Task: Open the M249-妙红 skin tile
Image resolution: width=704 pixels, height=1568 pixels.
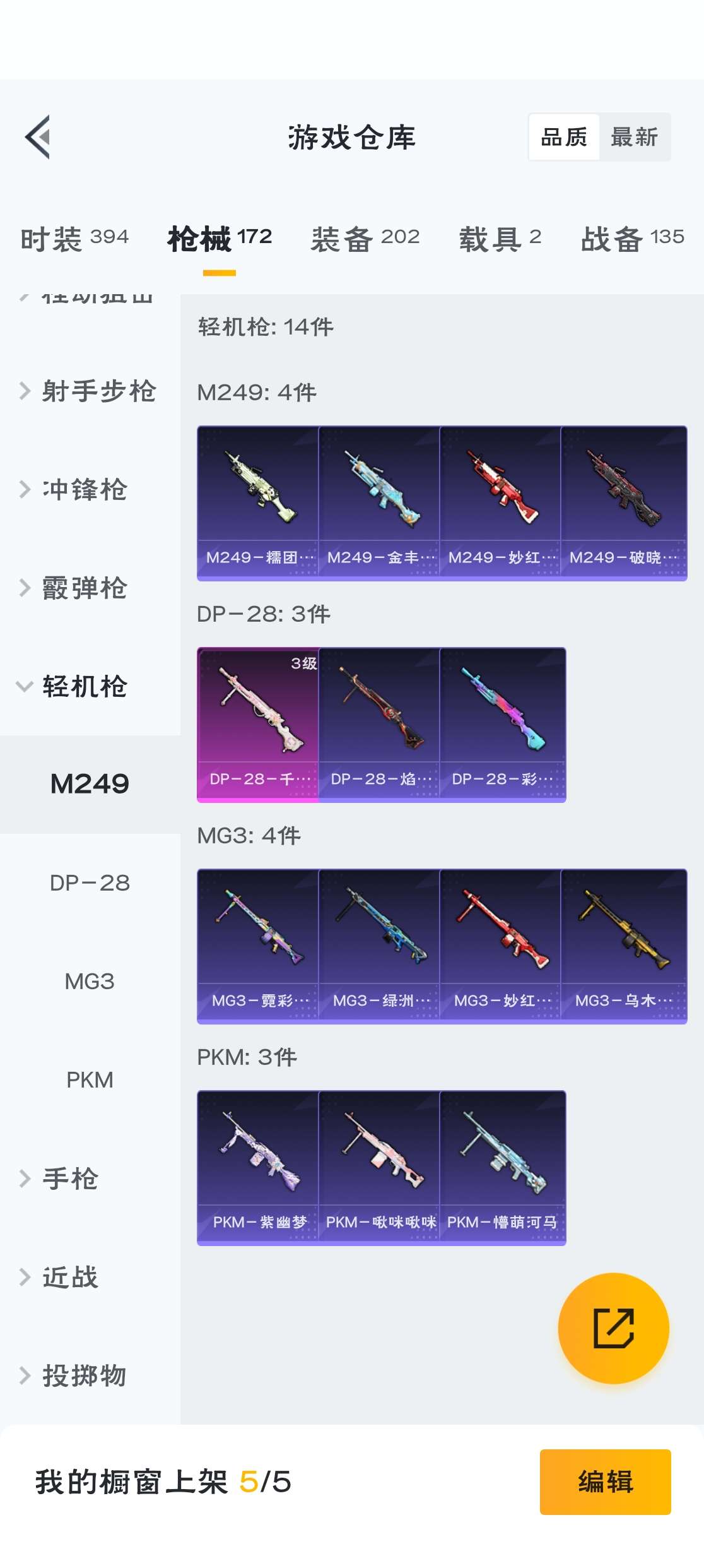Action: coord(500,502)
